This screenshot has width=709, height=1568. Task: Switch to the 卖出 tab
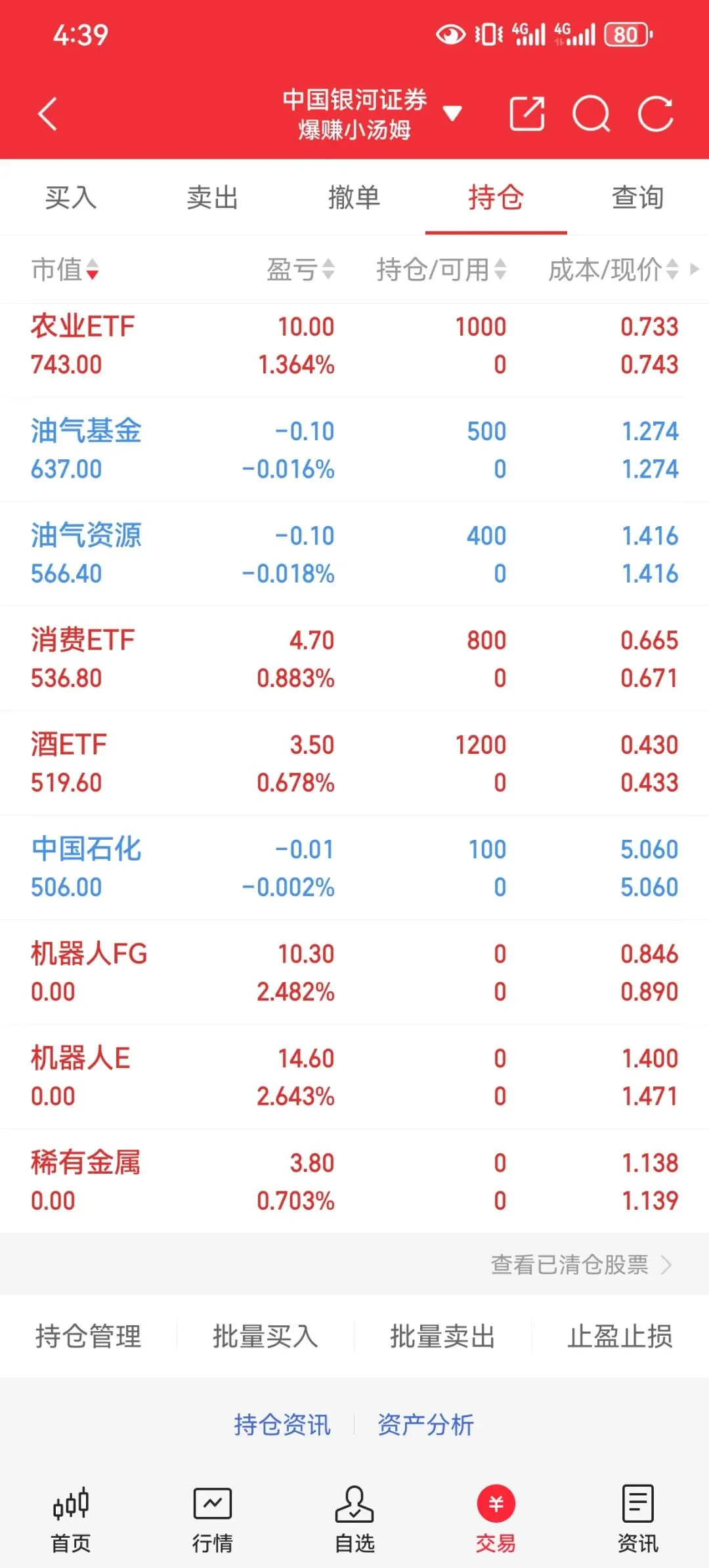213,197
